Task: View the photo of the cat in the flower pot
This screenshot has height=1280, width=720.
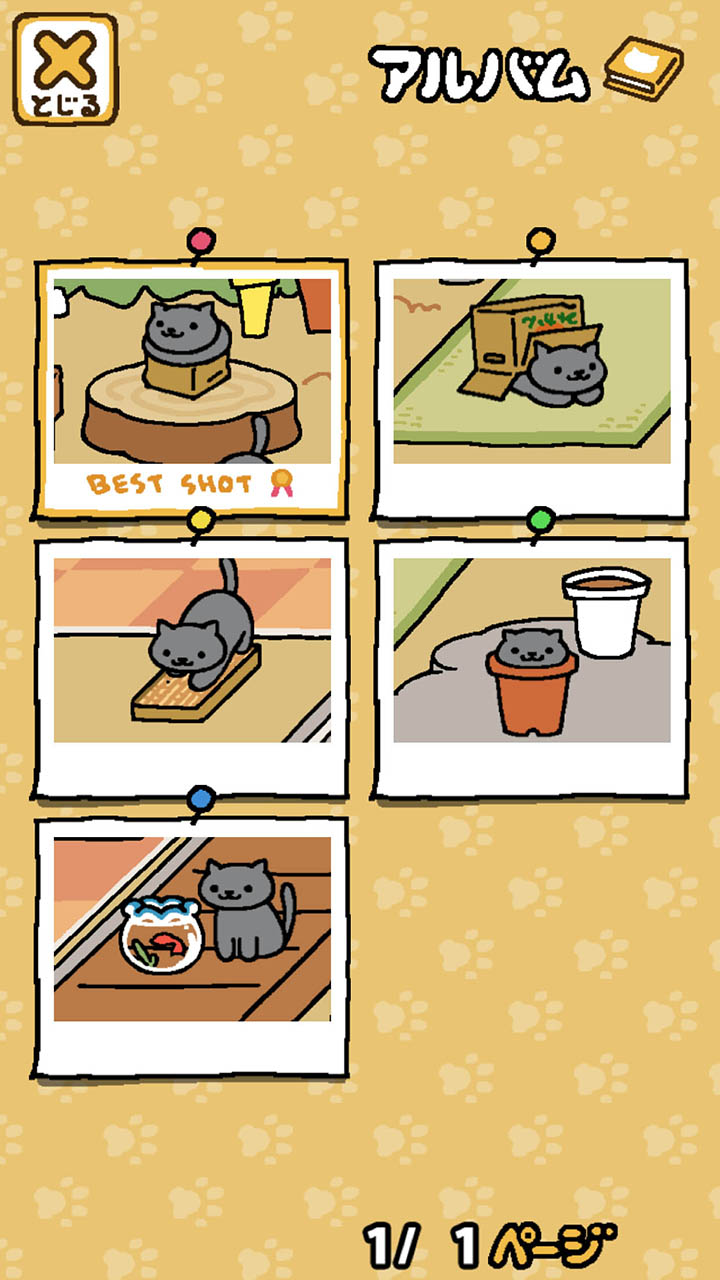Action: click(x=531, y=668)
